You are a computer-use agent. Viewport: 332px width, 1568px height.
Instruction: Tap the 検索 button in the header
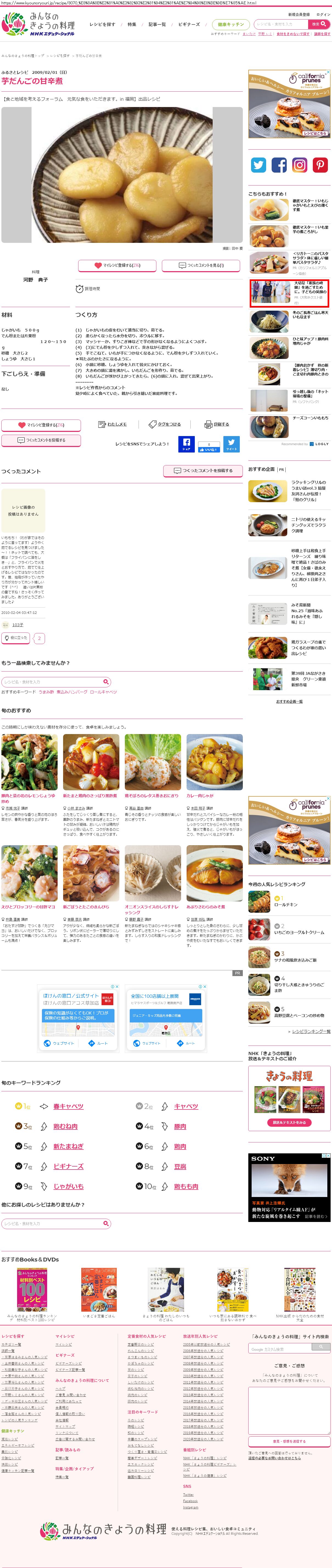(319, 24)
